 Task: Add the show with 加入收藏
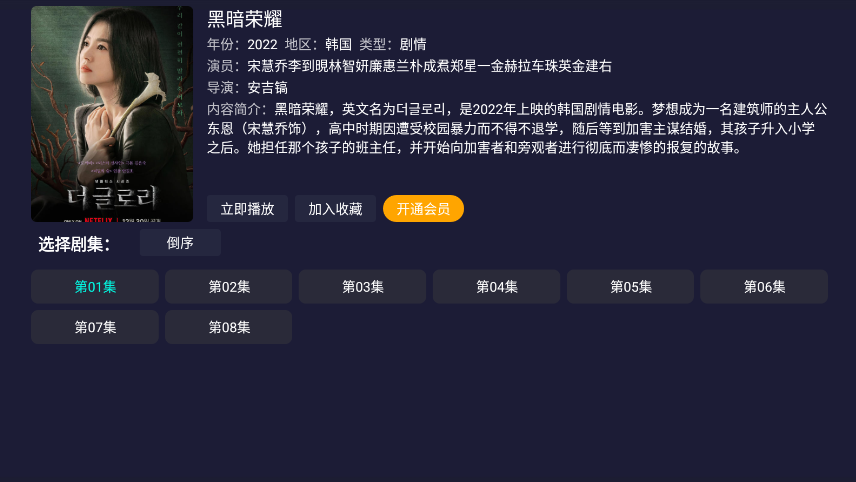click(x=335, y=209)
